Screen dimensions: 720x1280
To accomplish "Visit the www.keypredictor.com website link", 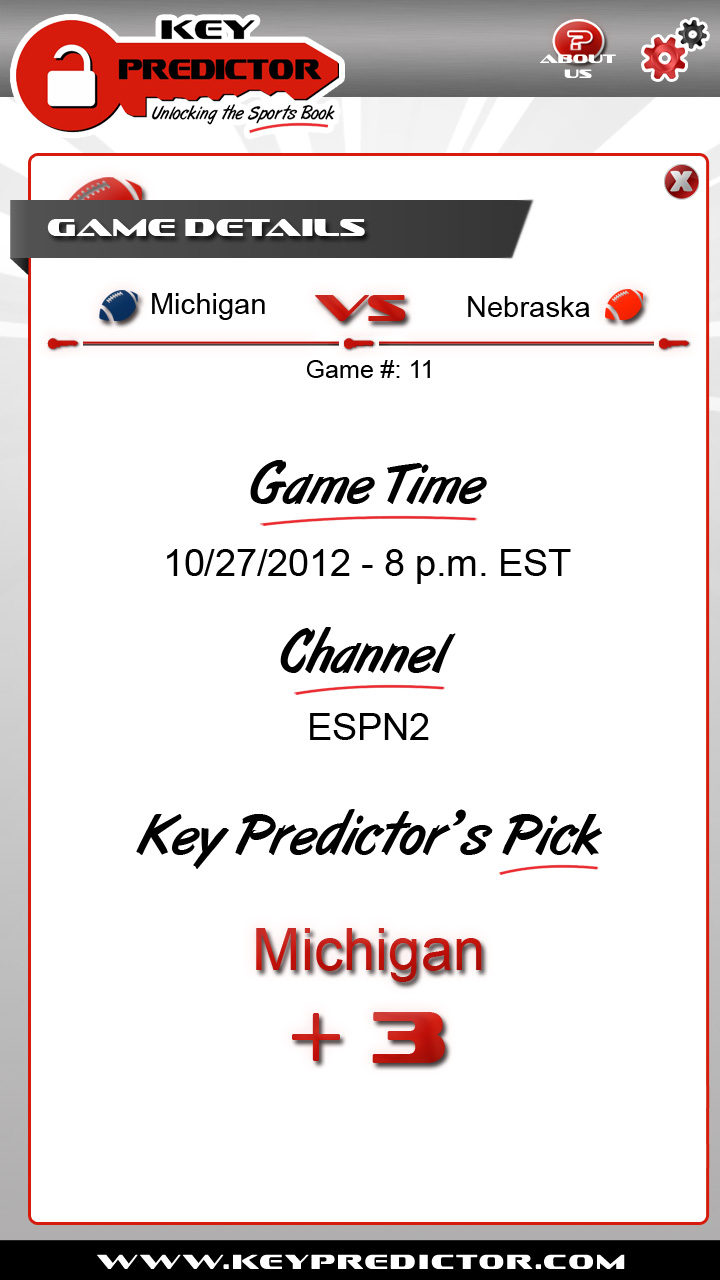I will point(360,1261).
